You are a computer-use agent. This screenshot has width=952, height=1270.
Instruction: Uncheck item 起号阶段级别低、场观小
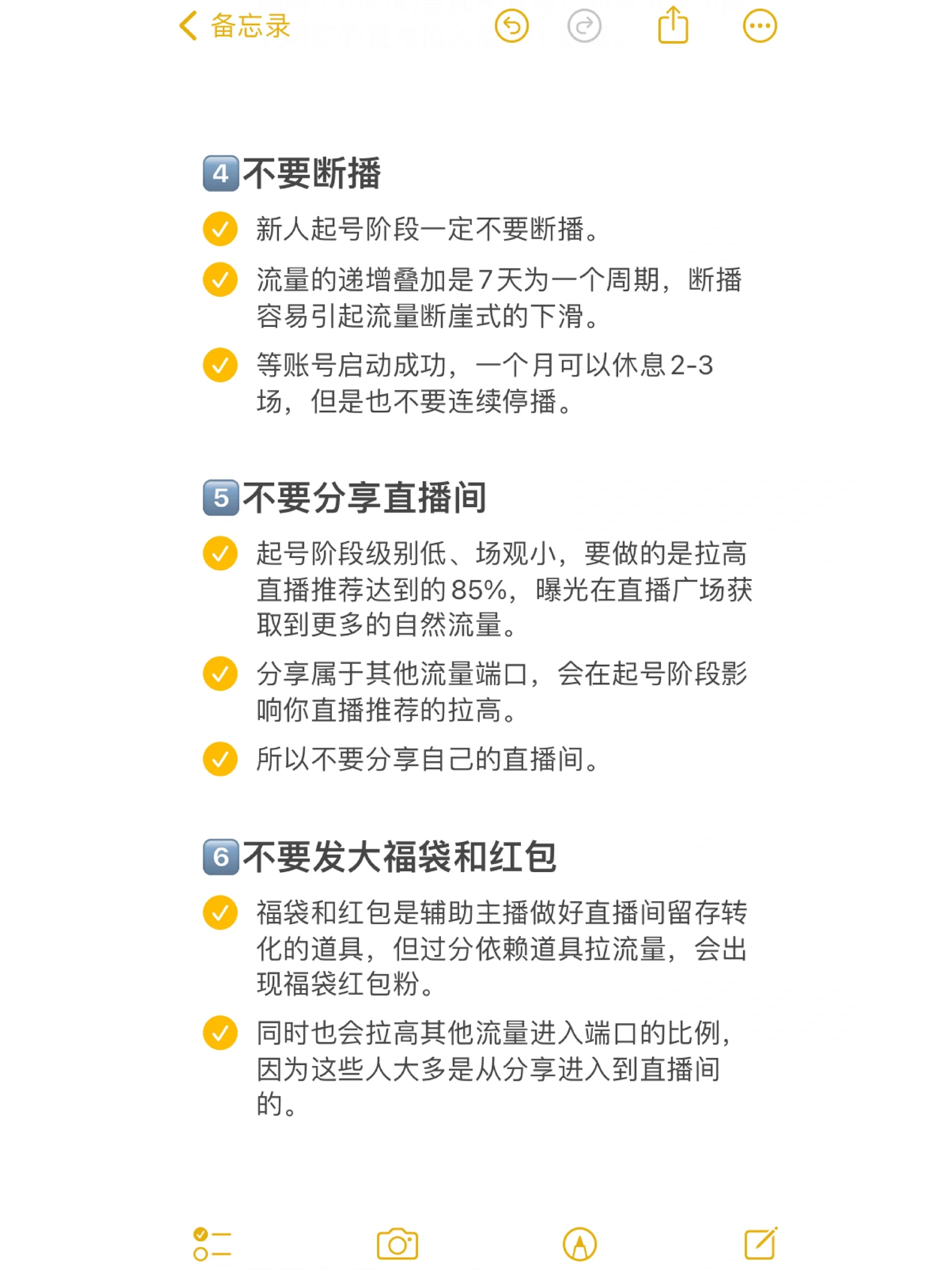[220, 554]
